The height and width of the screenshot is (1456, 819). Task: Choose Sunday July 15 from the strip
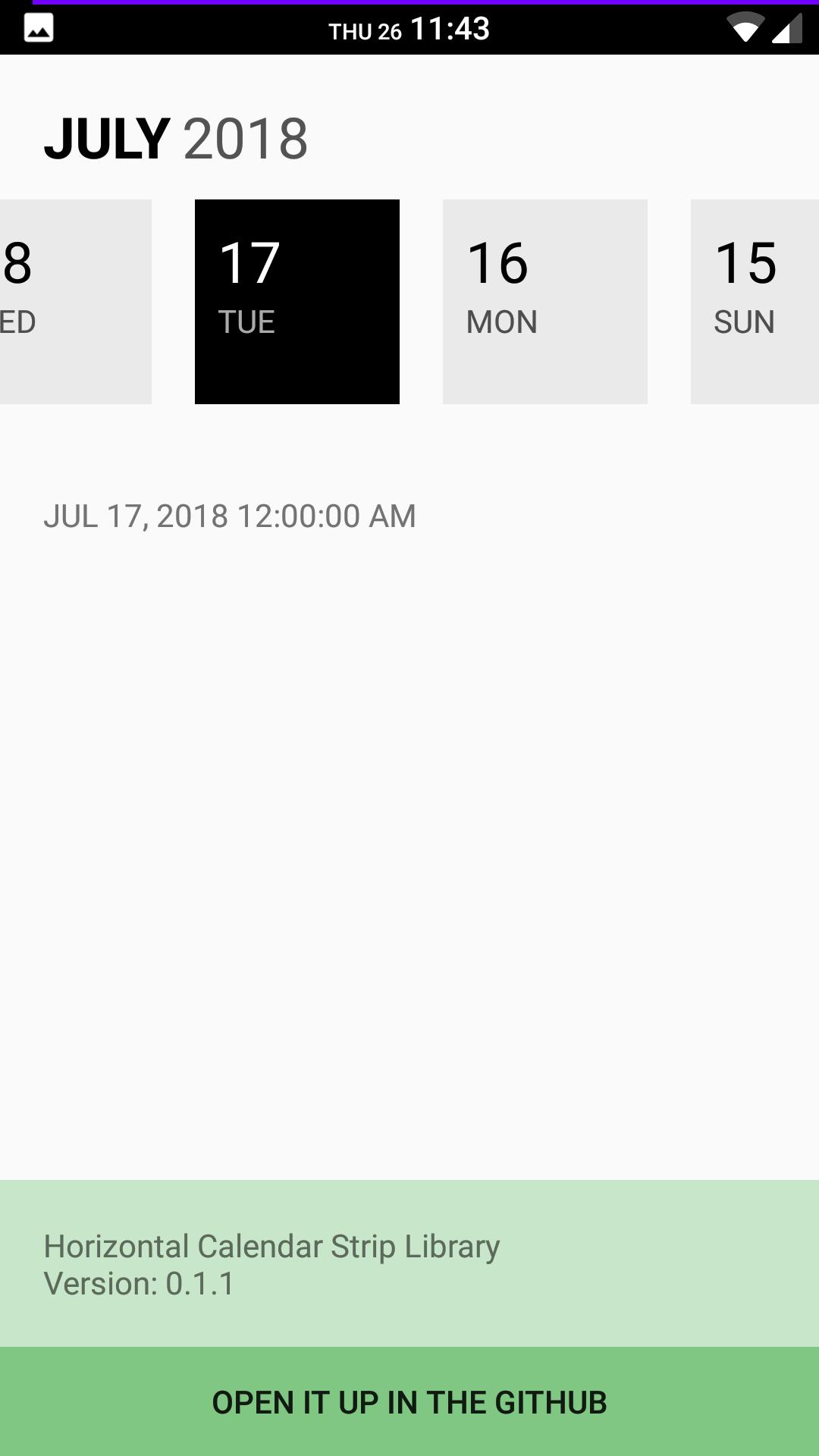tap(755, 300)
